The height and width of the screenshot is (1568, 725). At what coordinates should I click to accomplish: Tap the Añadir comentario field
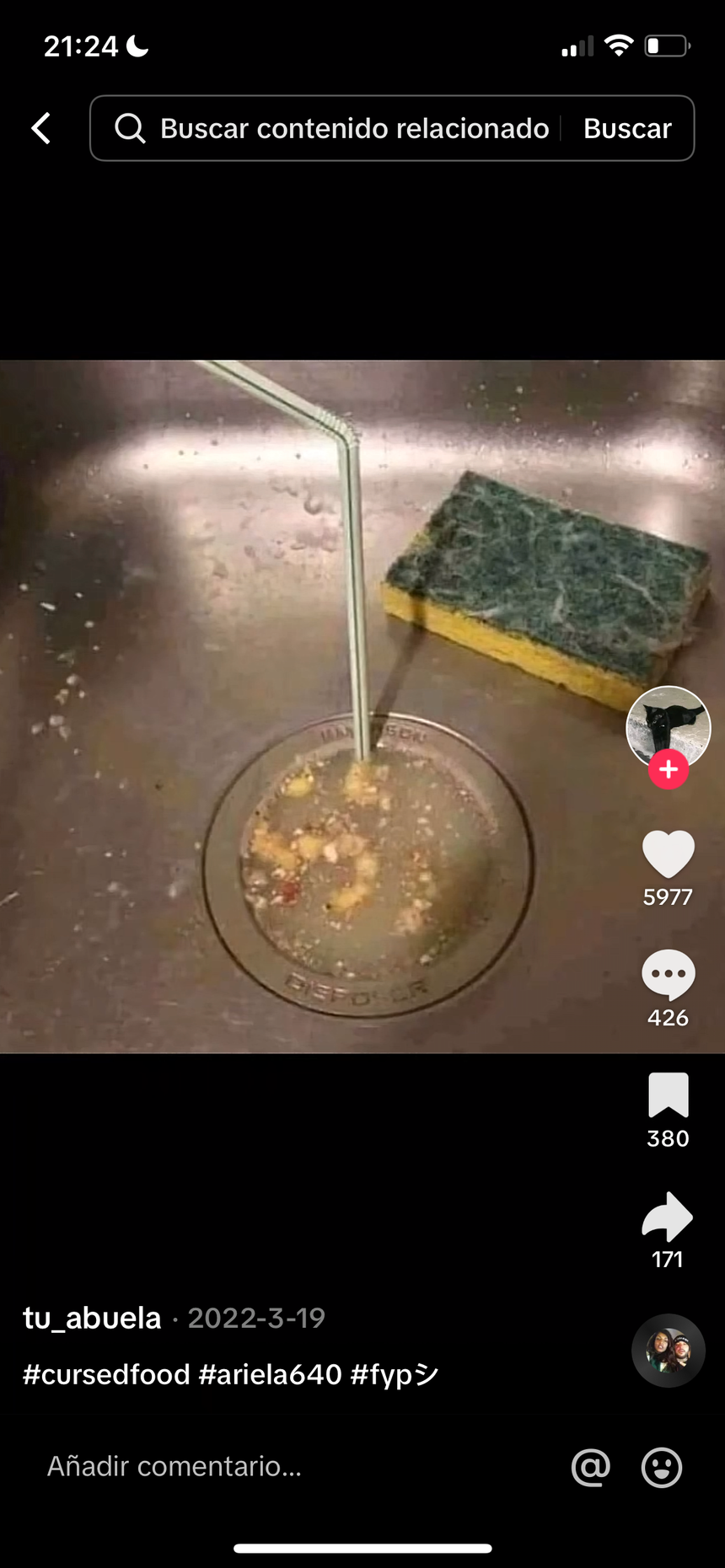253,1467
